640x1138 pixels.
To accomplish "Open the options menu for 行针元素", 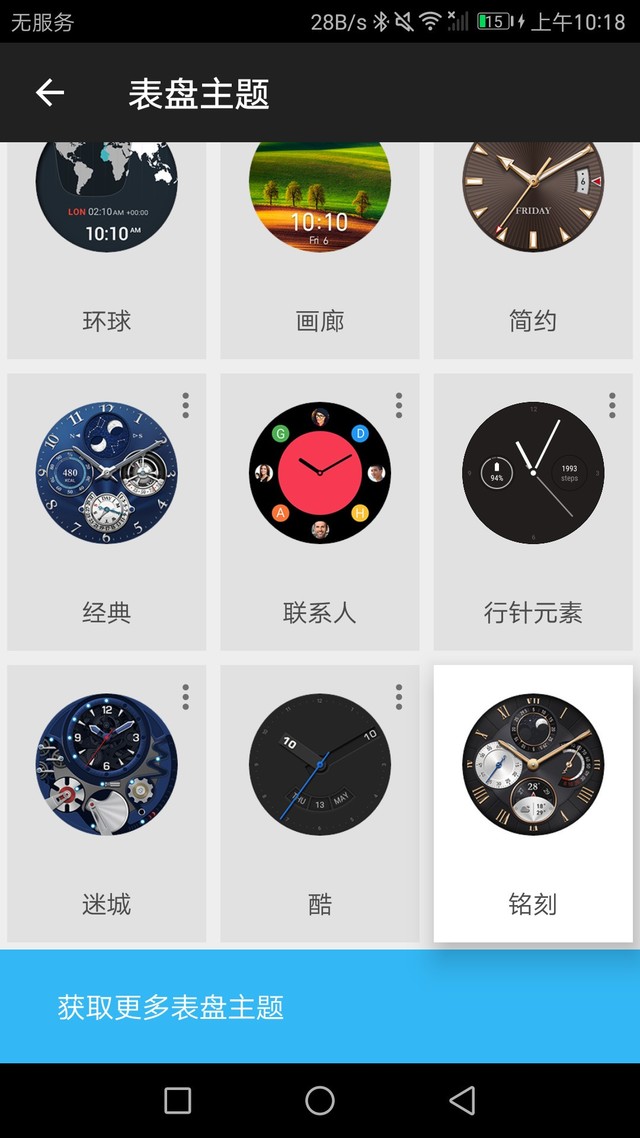I will pos(612,405).
